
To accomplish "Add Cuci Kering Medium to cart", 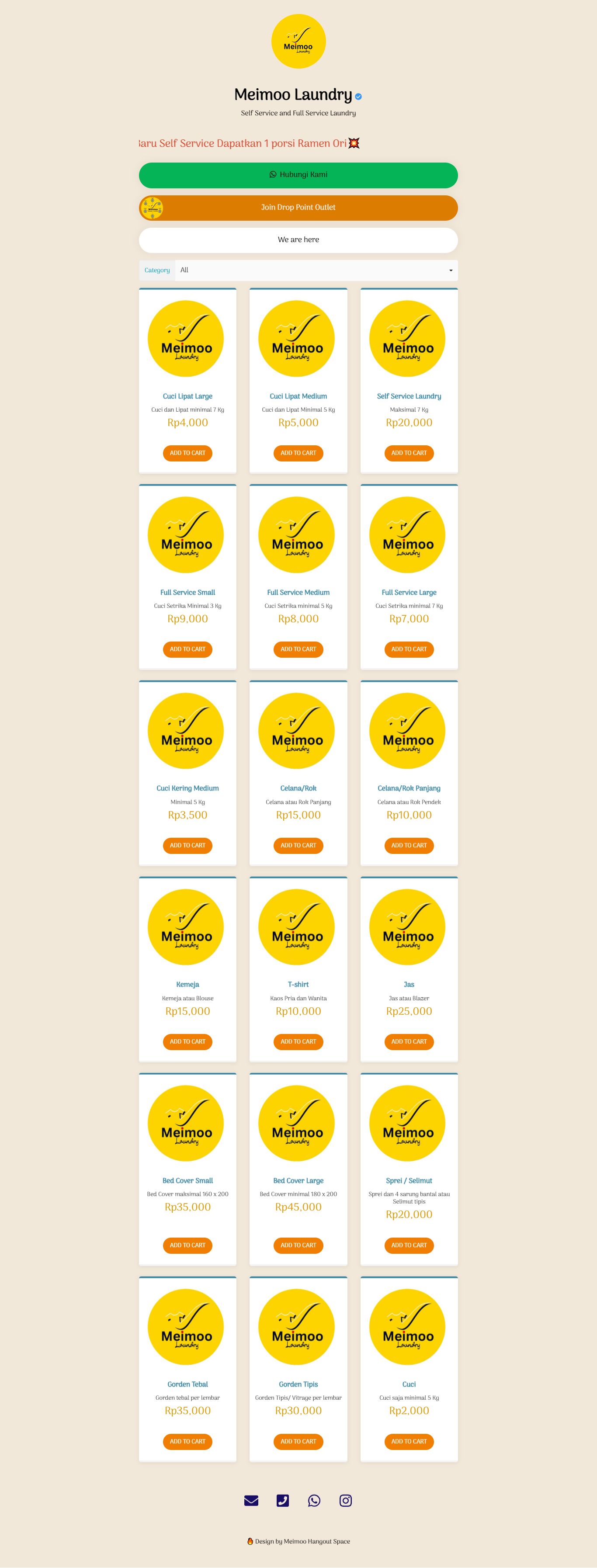I will [x=187, y=845].
